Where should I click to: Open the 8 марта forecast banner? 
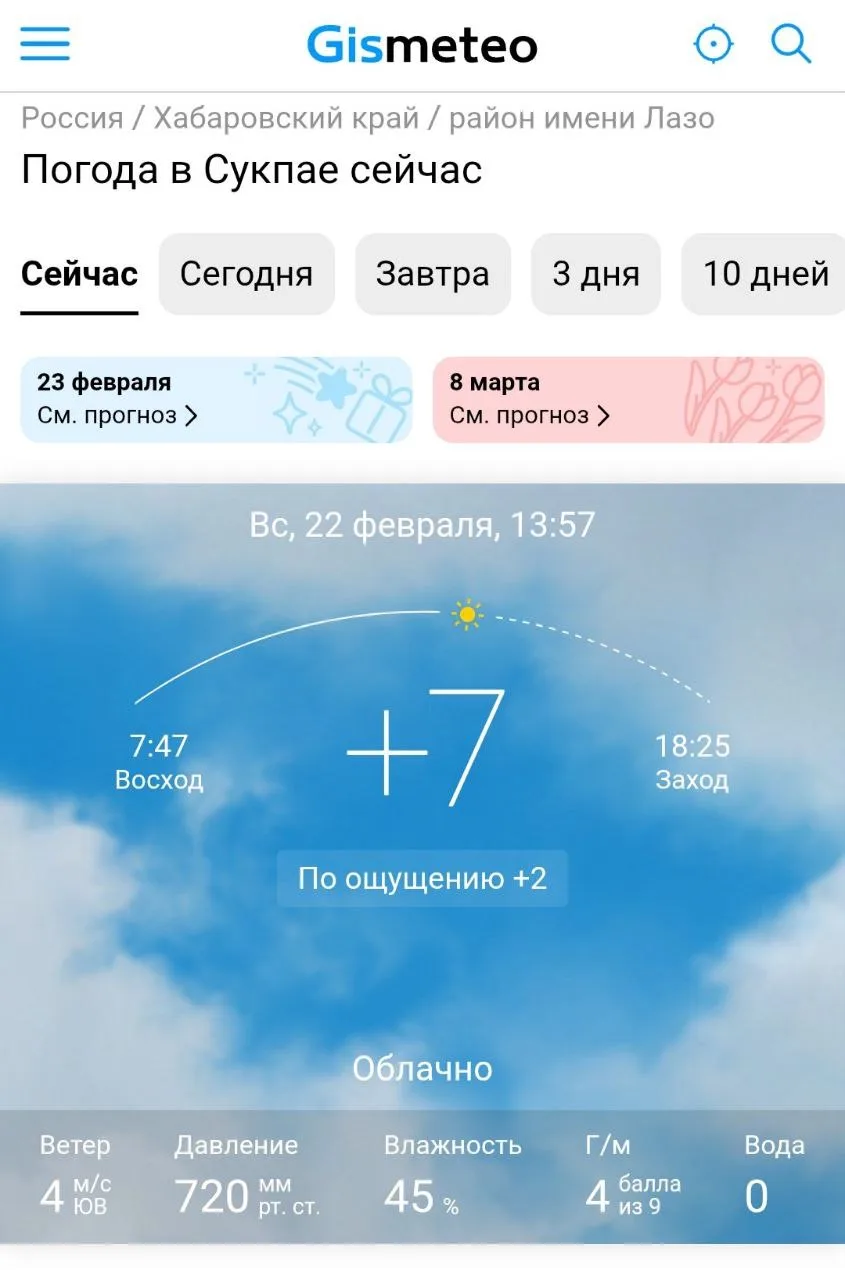point(628,399)
